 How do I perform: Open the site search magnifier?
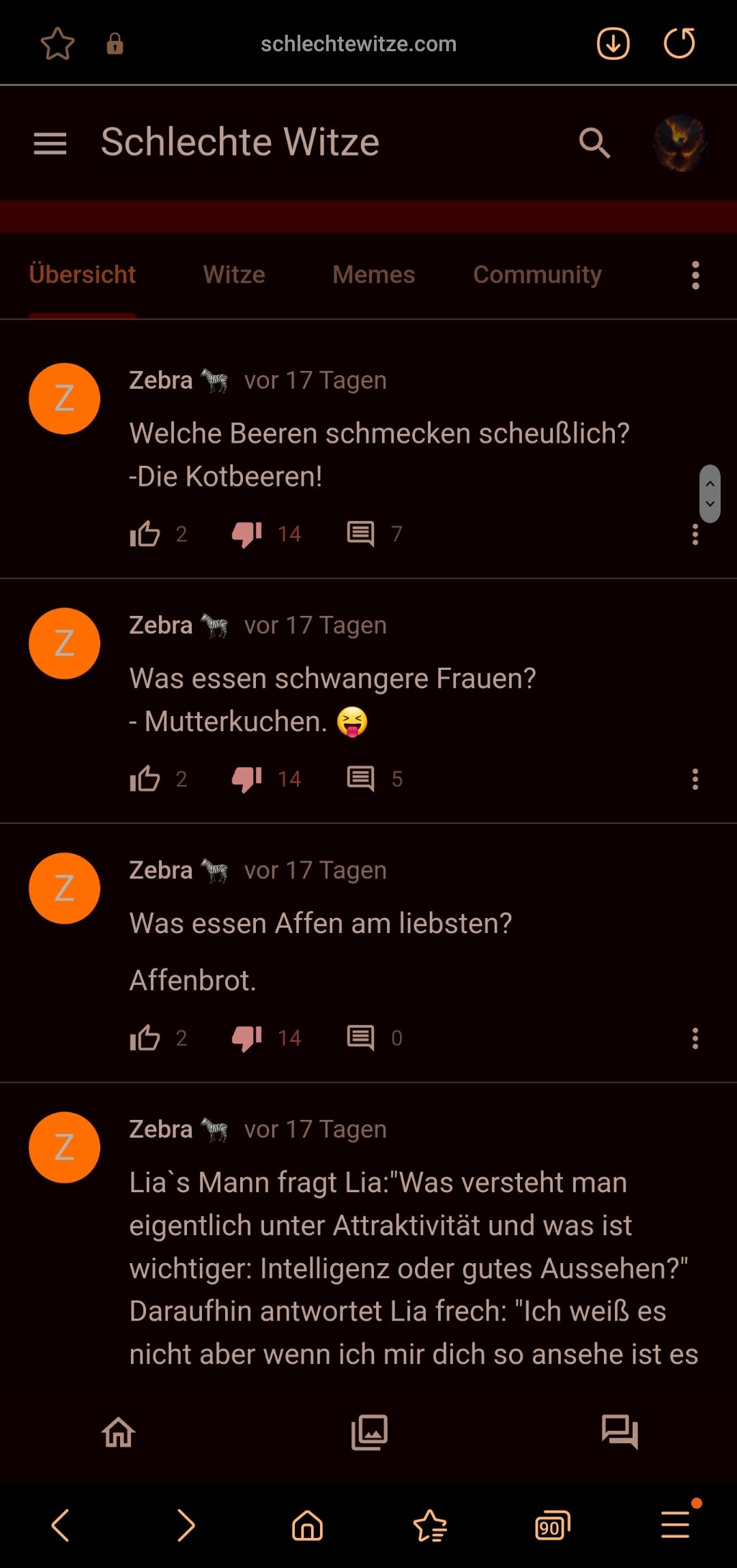click(594, 143)
